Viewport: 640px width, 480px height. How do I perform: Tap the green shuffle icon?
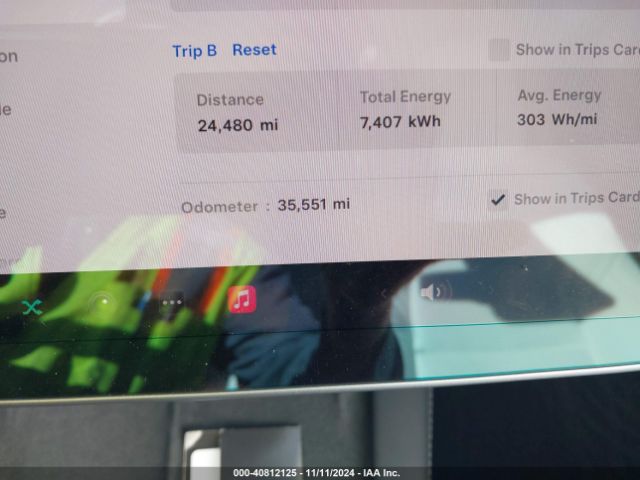pos(32,307)
